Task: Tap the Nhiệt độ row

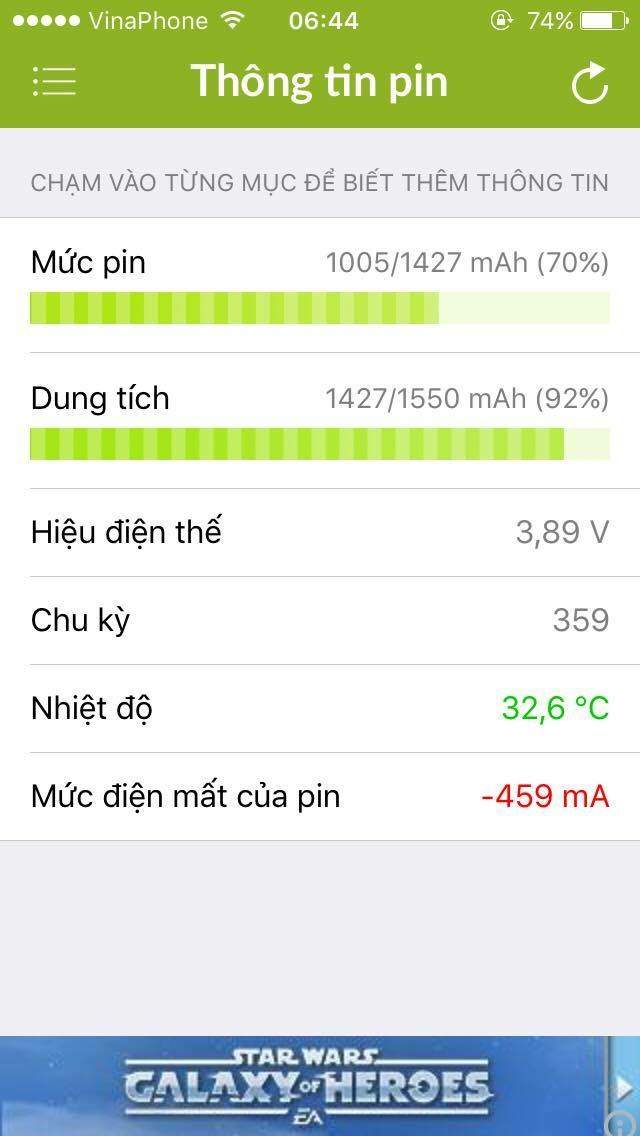Action: [x=320, y=708]
